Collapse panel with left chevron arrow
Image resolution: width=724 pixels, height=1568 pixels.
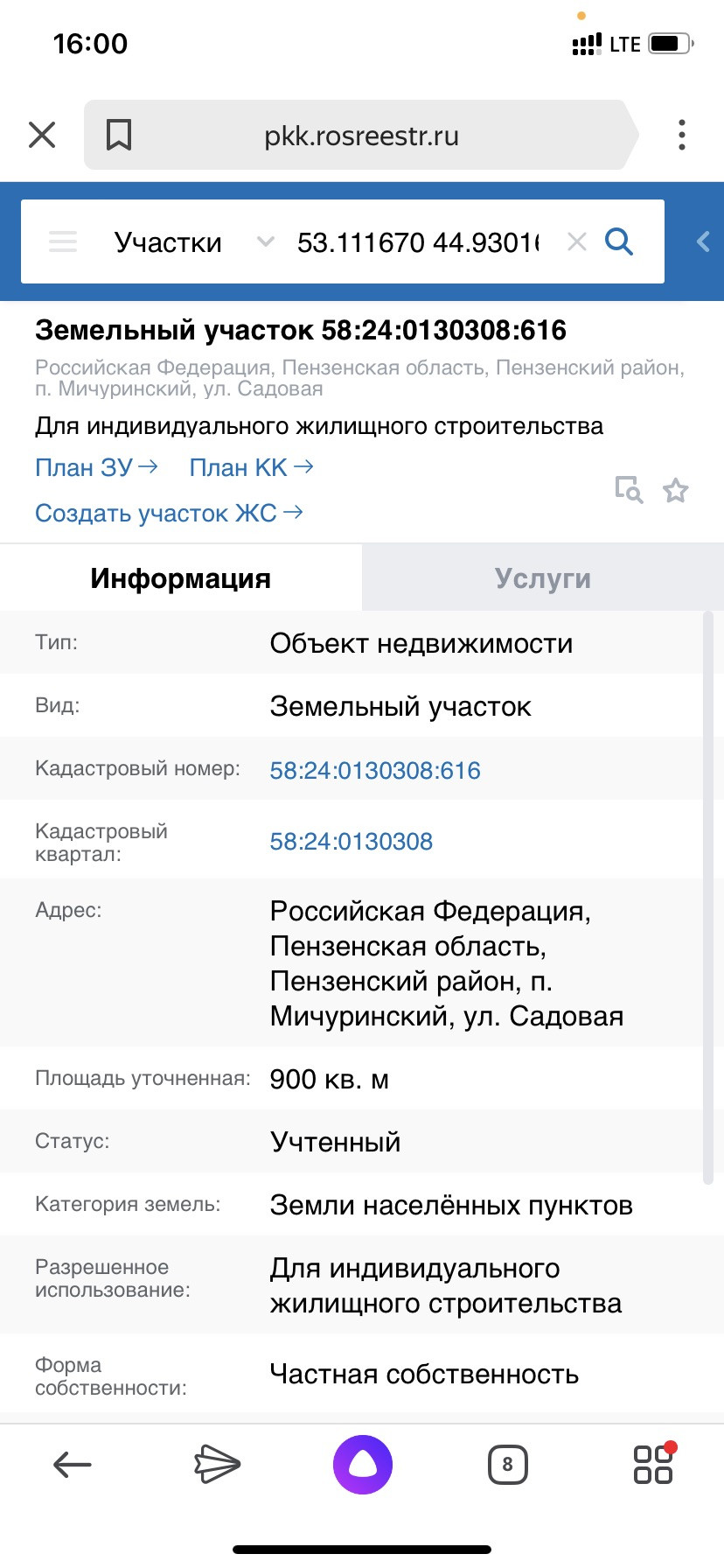pyautogui.click(x=703, y=241)
